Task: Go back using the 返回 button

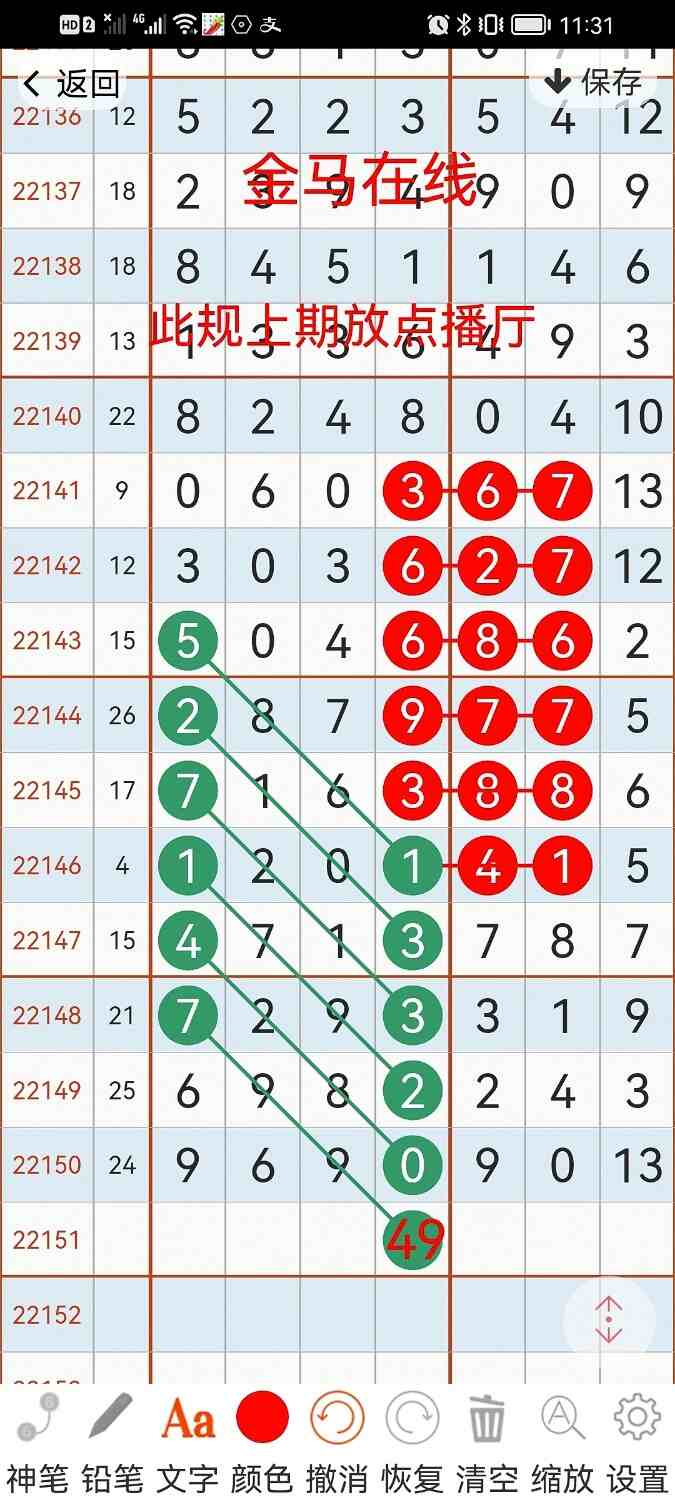Action: [x=70, y=83]
